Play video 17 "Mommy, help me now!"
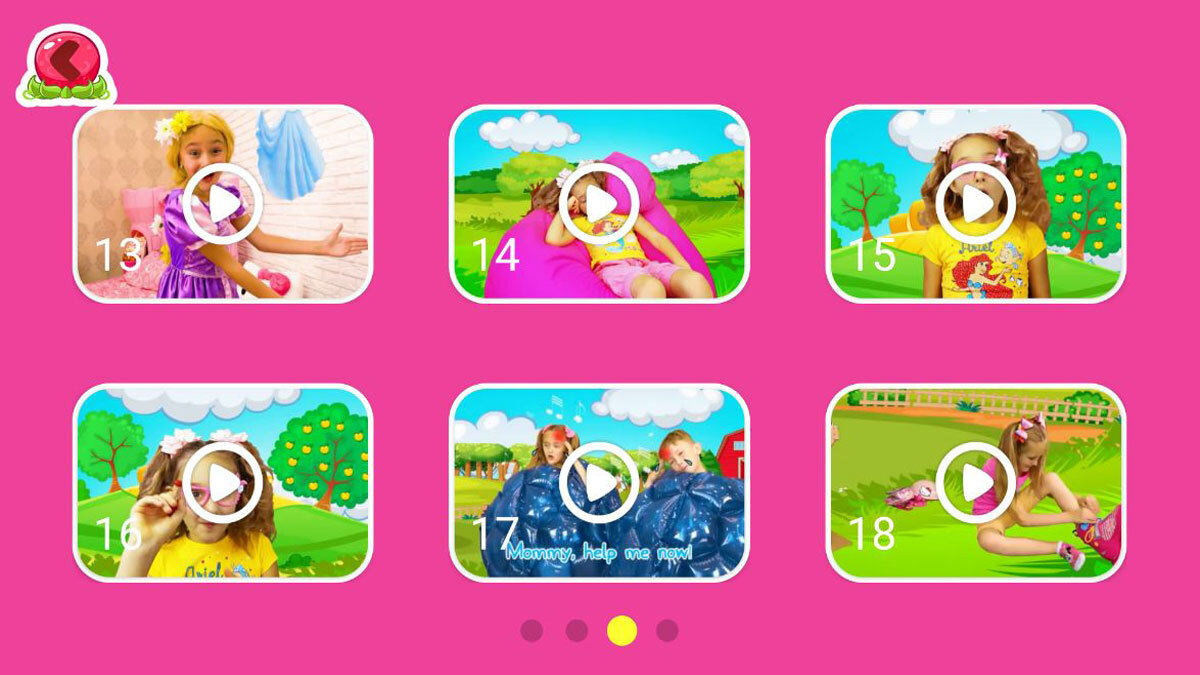The height and width of the screenshot is (675, 1200). coord(599,483)
